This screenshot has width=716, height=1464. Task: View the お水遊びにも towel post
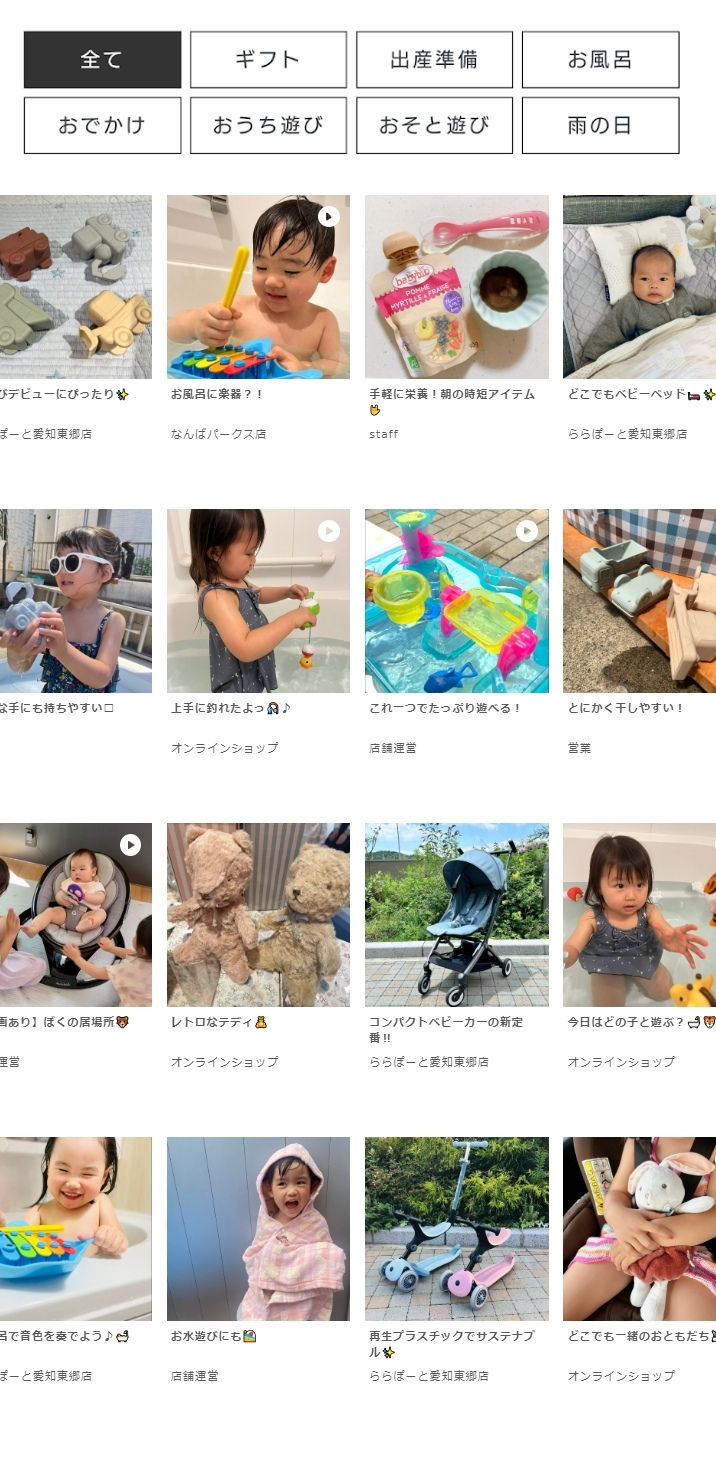258,1229
